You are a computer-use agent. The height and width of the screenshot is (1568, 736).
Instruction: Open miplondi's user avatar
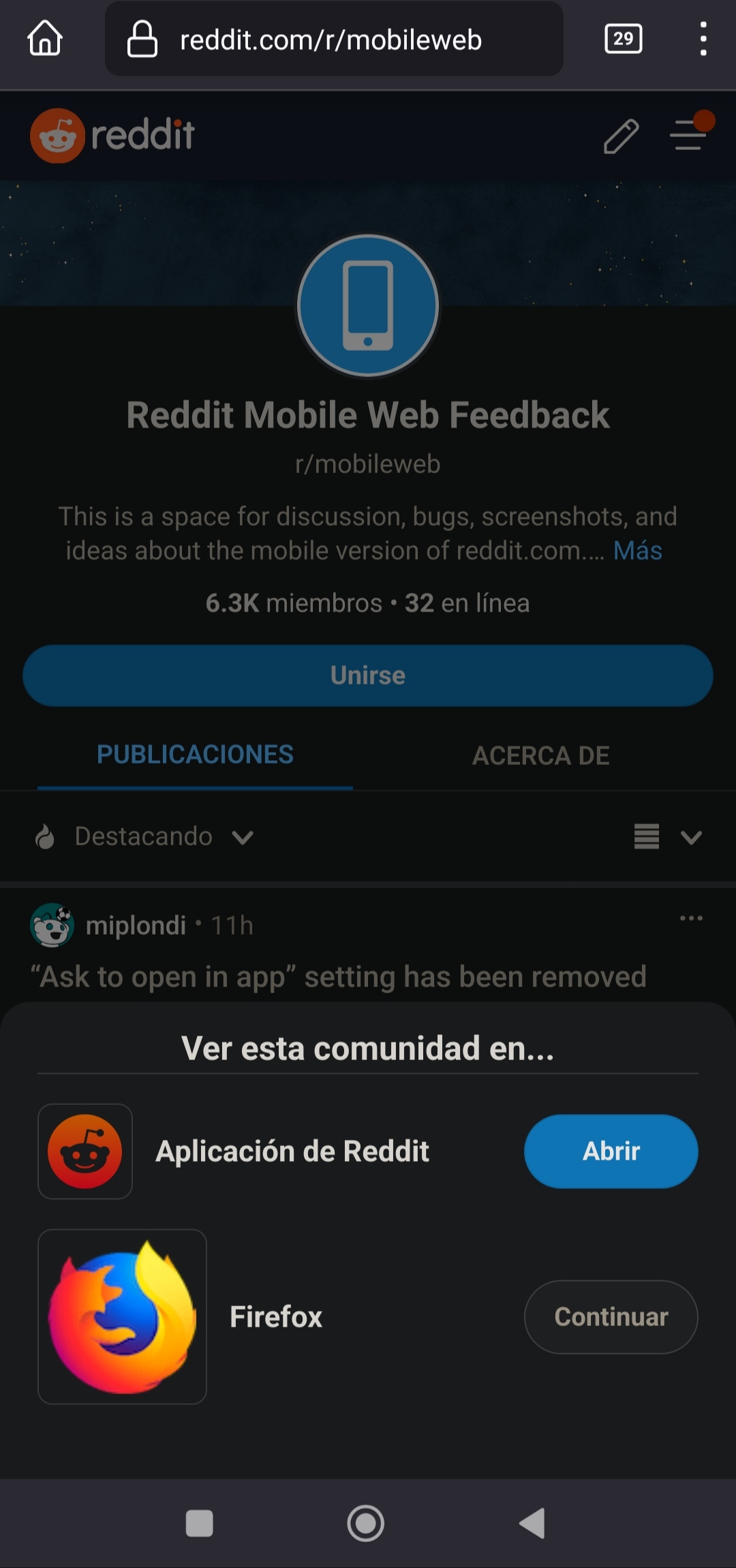52,926
